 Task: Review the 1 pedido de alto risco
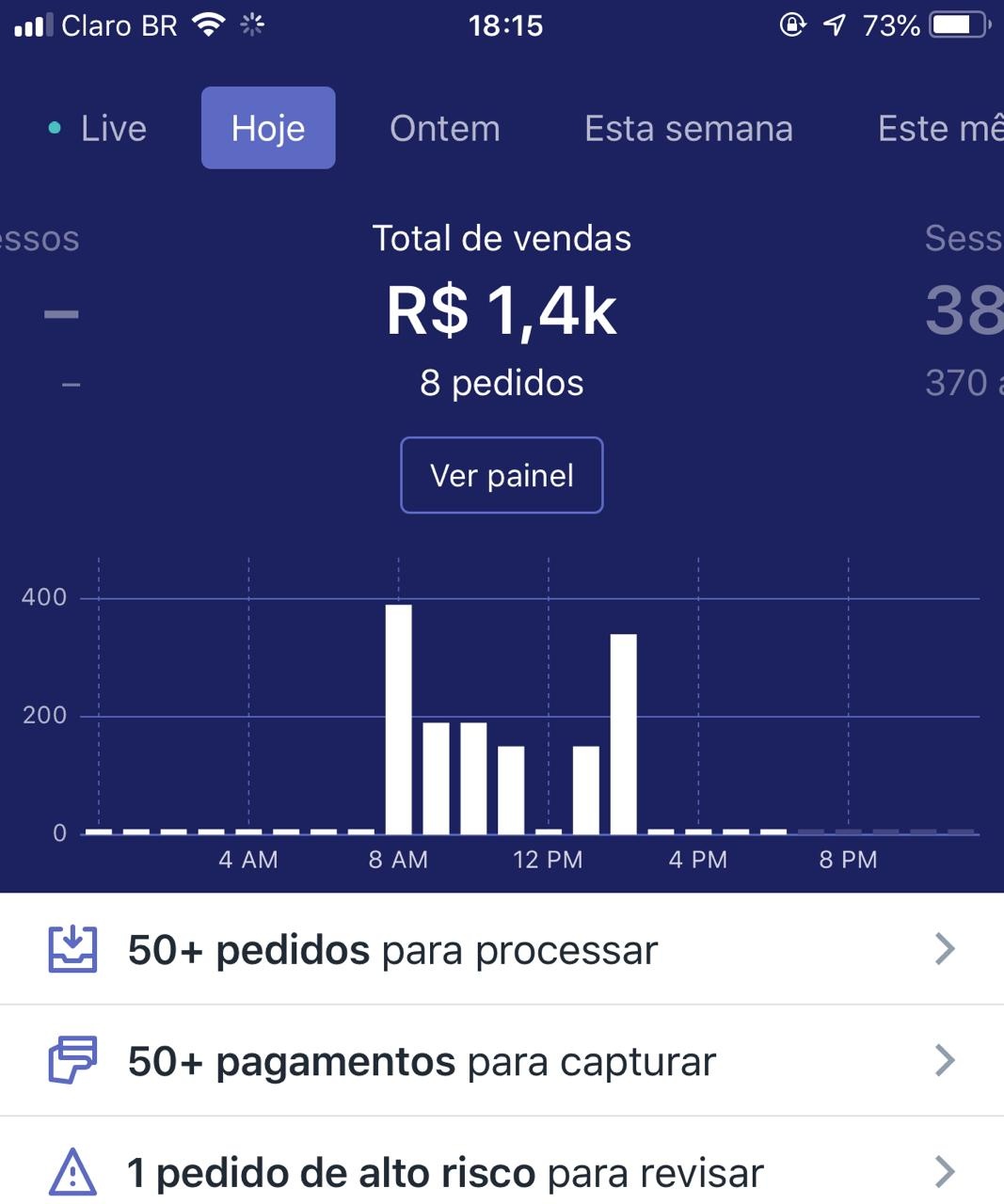pos(502,1172)
